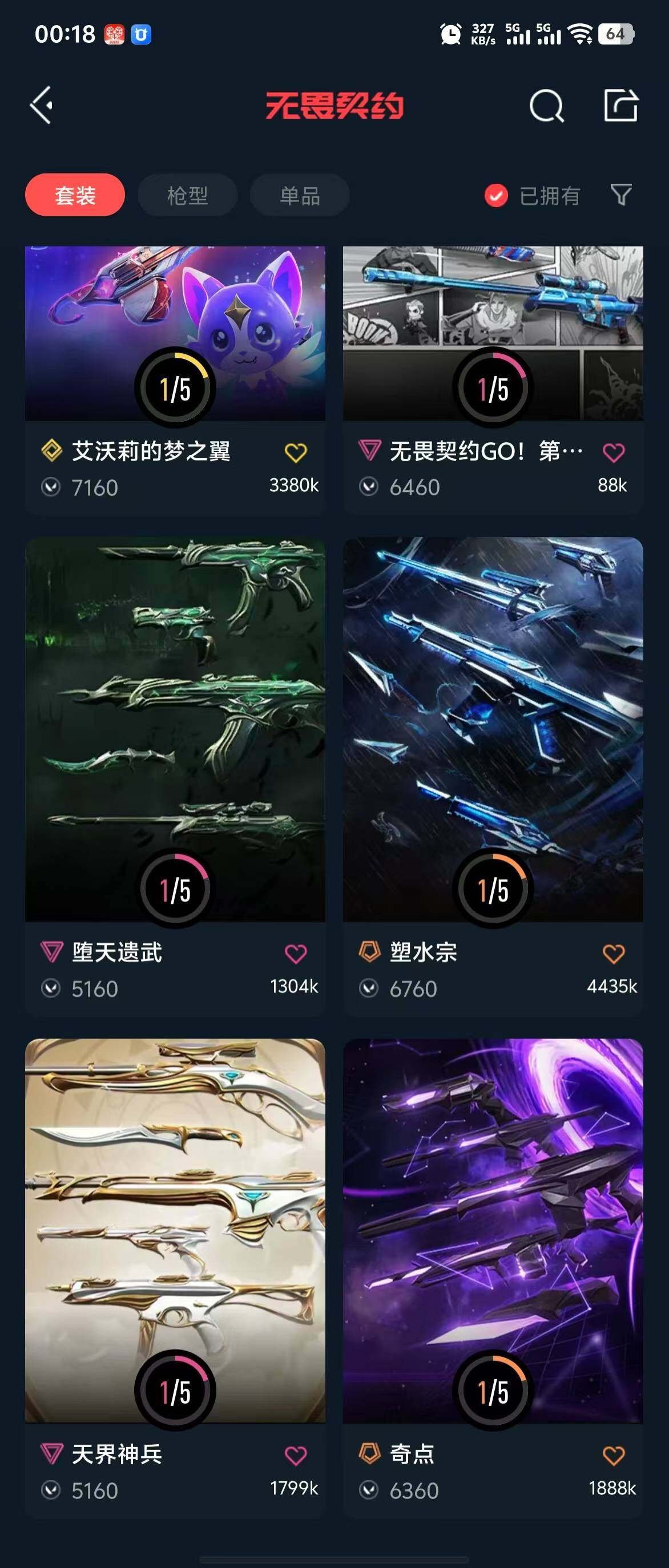Switch to the 枪型 tab

click(x=187, y=195)
